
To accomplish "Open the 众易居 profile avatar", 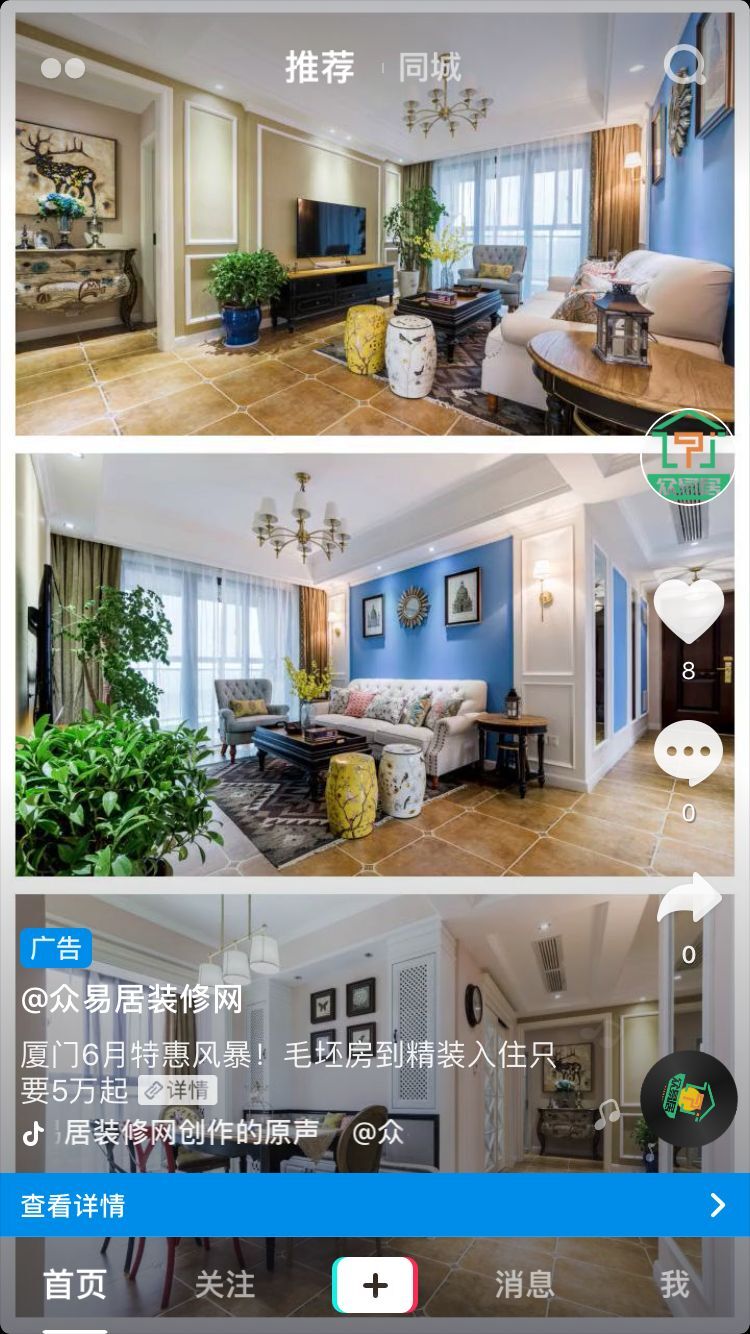I will pos(687,458).
